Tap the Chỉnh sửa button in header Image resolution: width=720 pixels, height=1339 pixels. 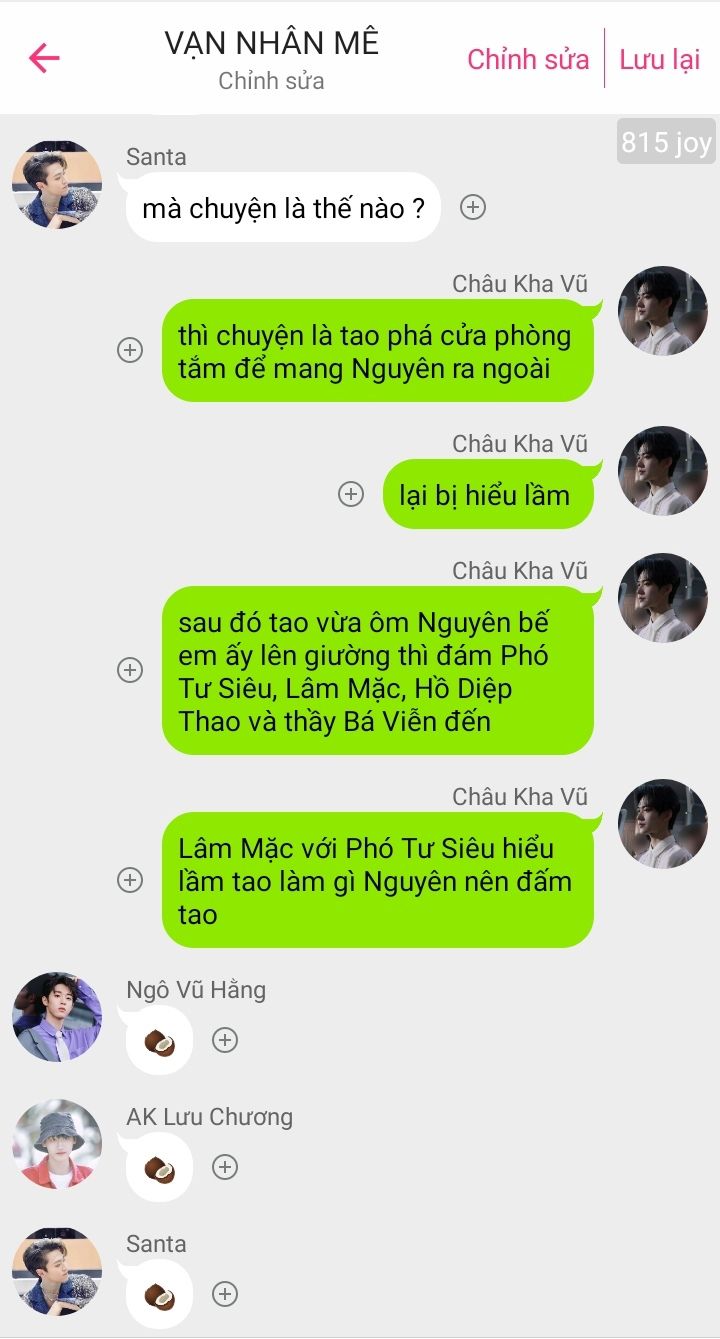coord(528,59)
